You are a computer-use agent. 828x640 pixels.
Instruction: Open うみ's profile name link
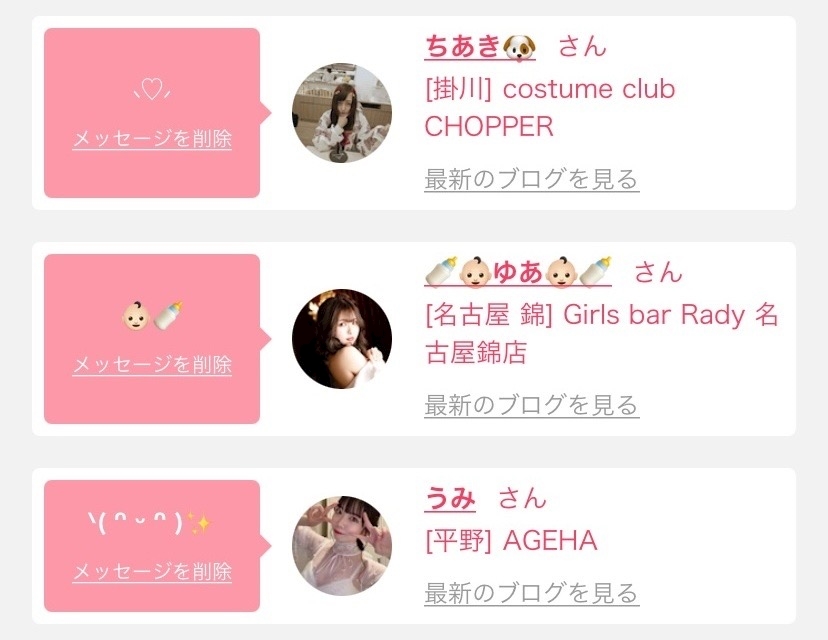tap(450, 498)
